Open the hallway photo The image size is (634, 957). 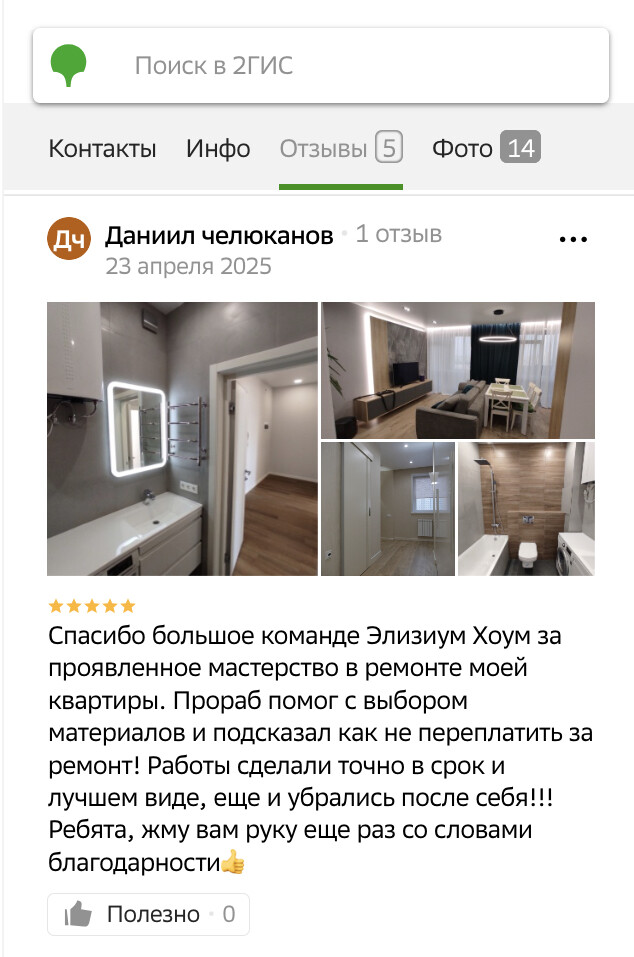387,508
